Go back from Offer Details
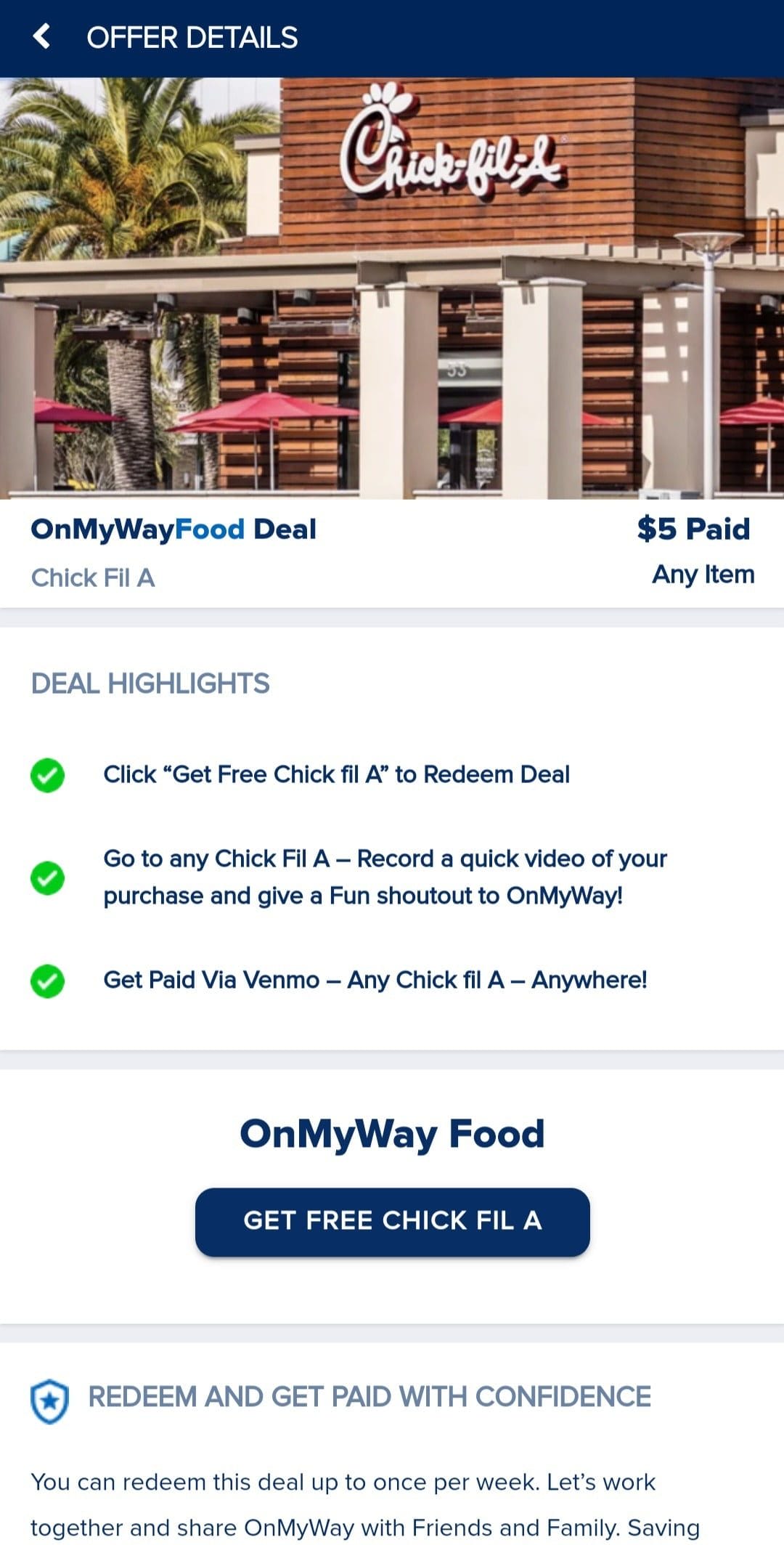784x1545 pixels. click(x=42, y=36)
